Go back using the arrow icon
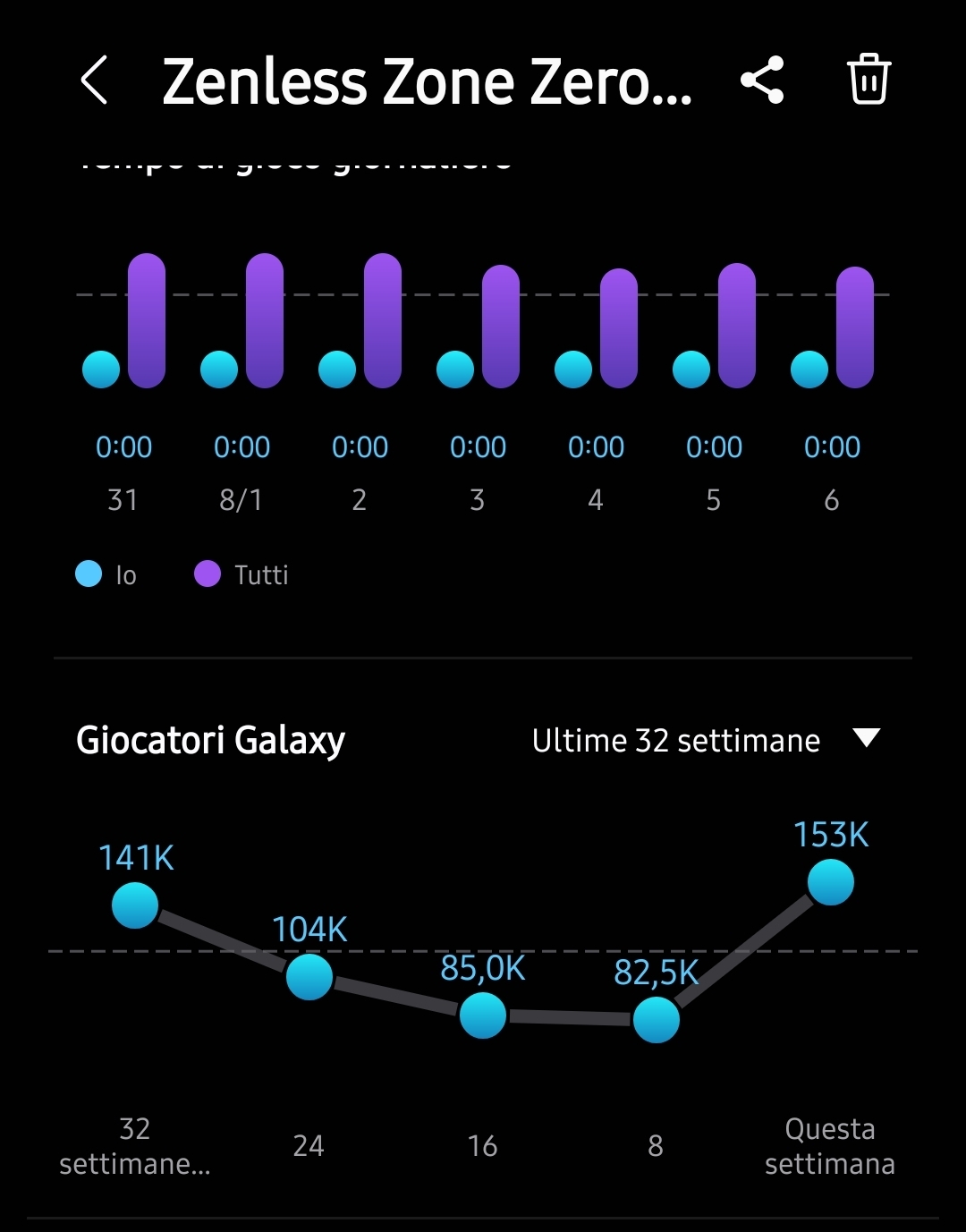Screen dimensions: 966x1232 click(94, 80)
